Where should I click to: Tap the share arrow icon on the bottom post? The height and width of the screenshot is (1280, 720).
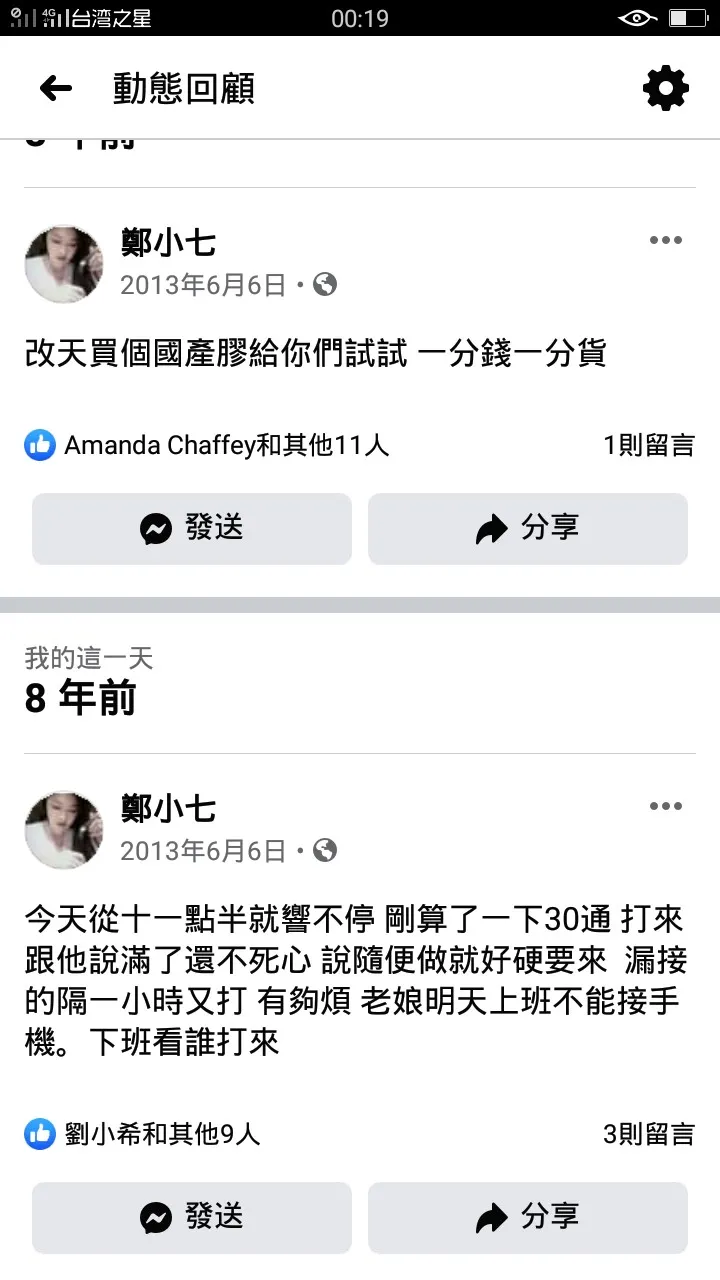coord(491,1217)
